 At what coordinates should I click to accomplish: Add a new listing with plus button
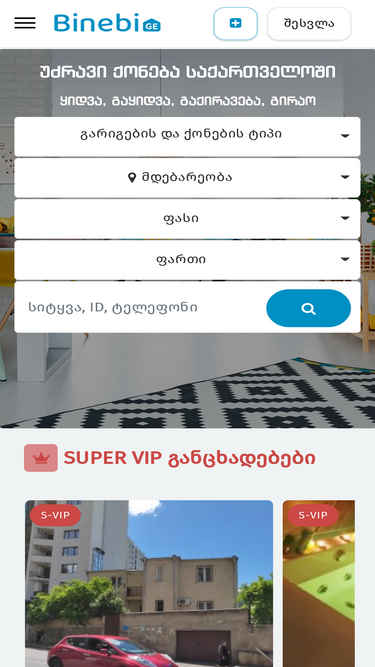point(236,23)
